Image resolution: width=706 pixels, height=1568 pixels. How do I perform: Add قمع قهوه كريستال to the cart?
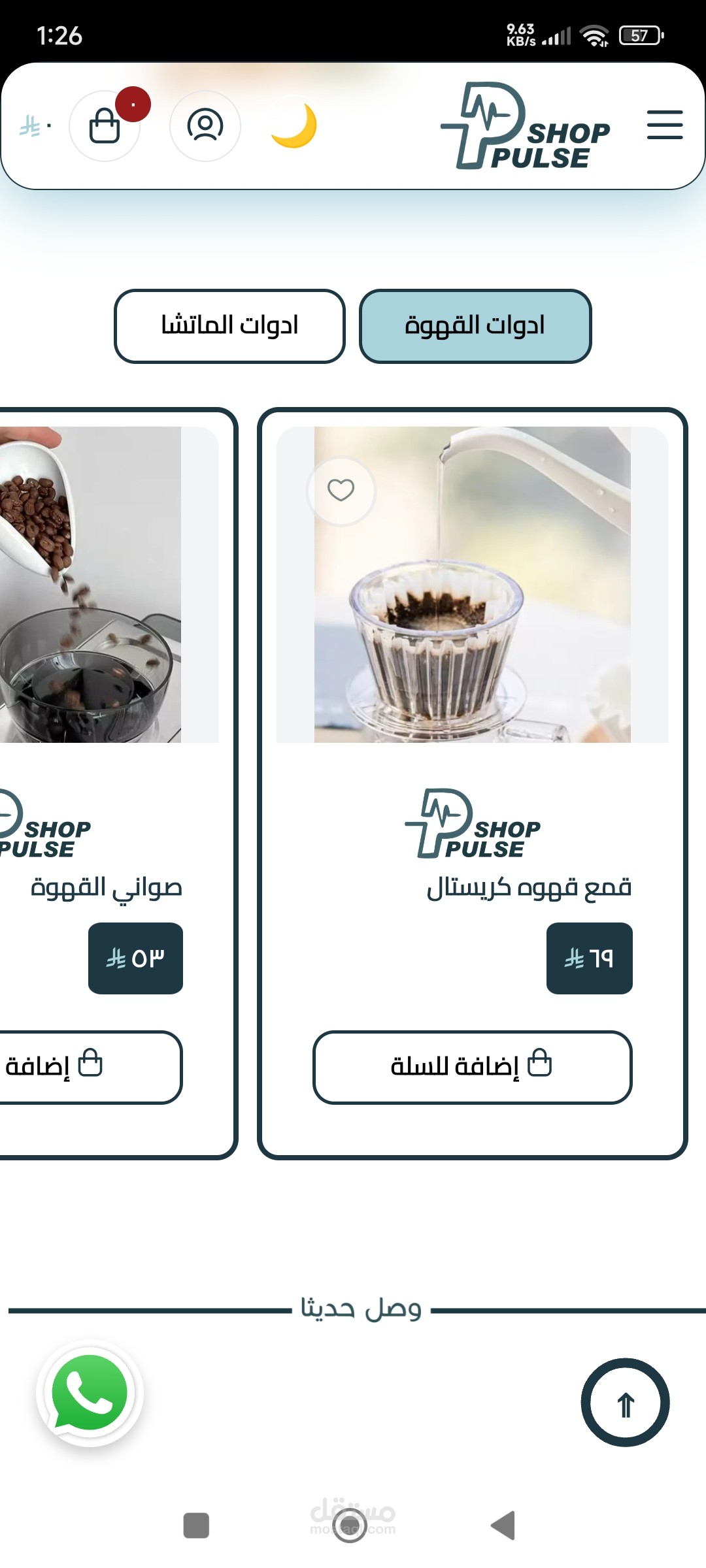472,1067
